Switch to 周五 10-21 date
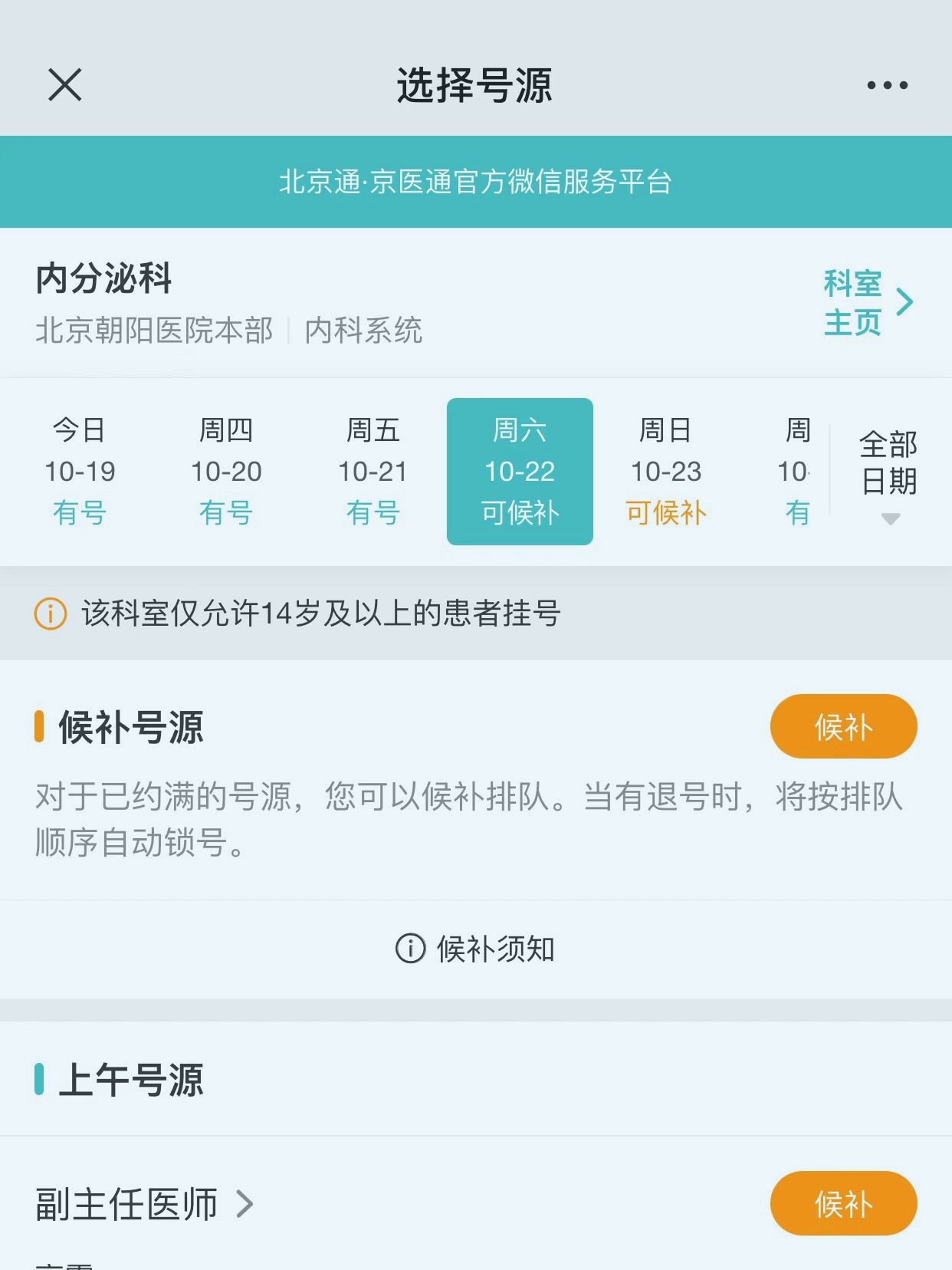 coord(373,471)
